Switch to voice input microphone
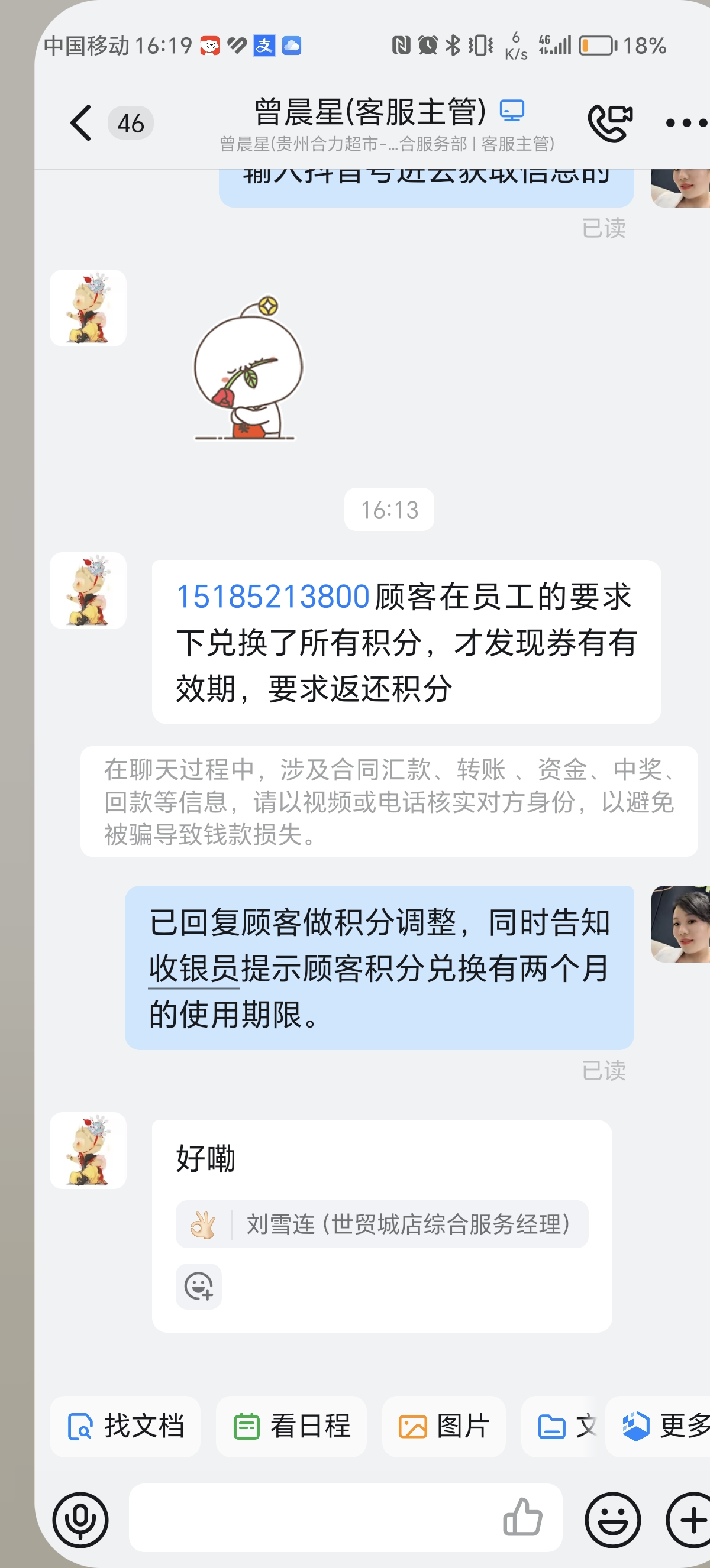The height and width of the screenshot is (1568, 710). (x=80, y=1520)
